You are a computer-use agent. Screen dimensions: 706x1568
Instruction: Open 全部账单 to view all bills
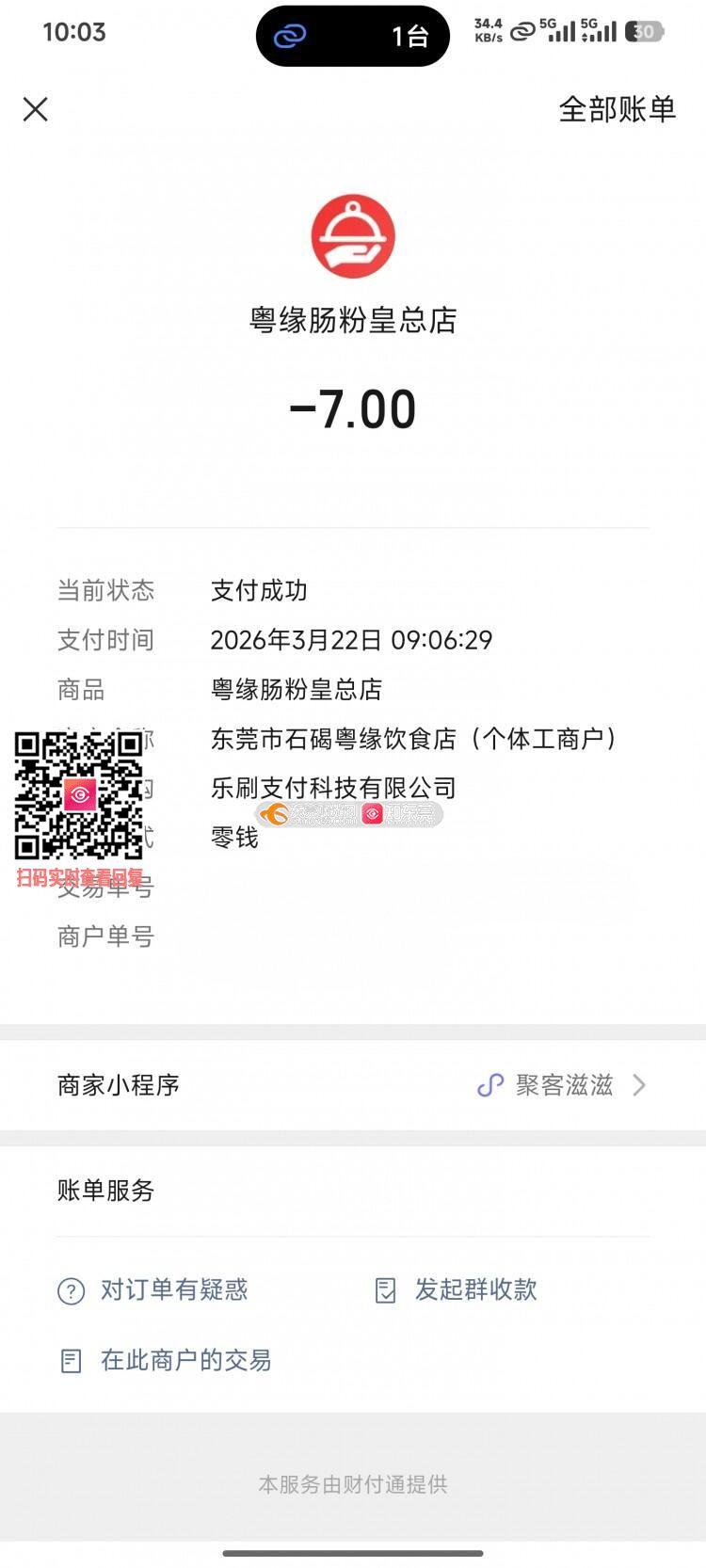(617, 110)
